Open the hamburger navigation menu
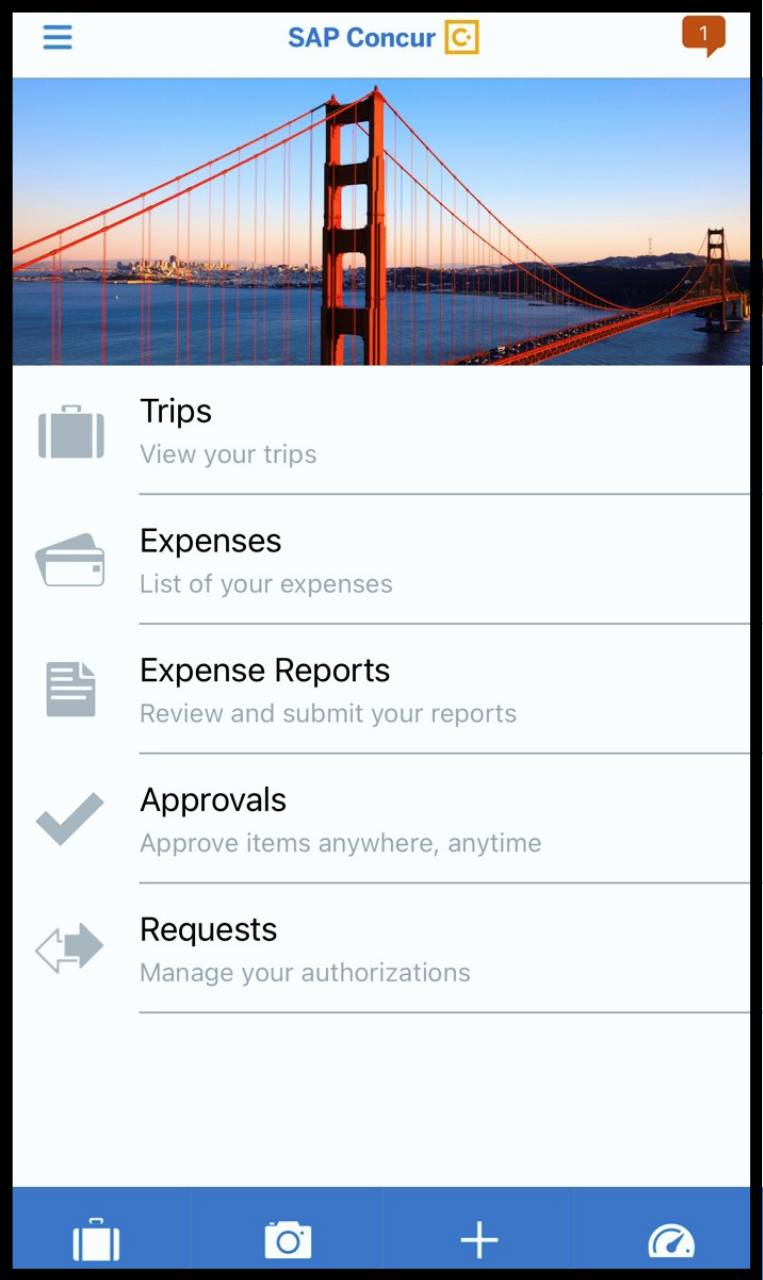Image resolution: width=763 pixels, height=1280 pixels. tap(57, 37)
